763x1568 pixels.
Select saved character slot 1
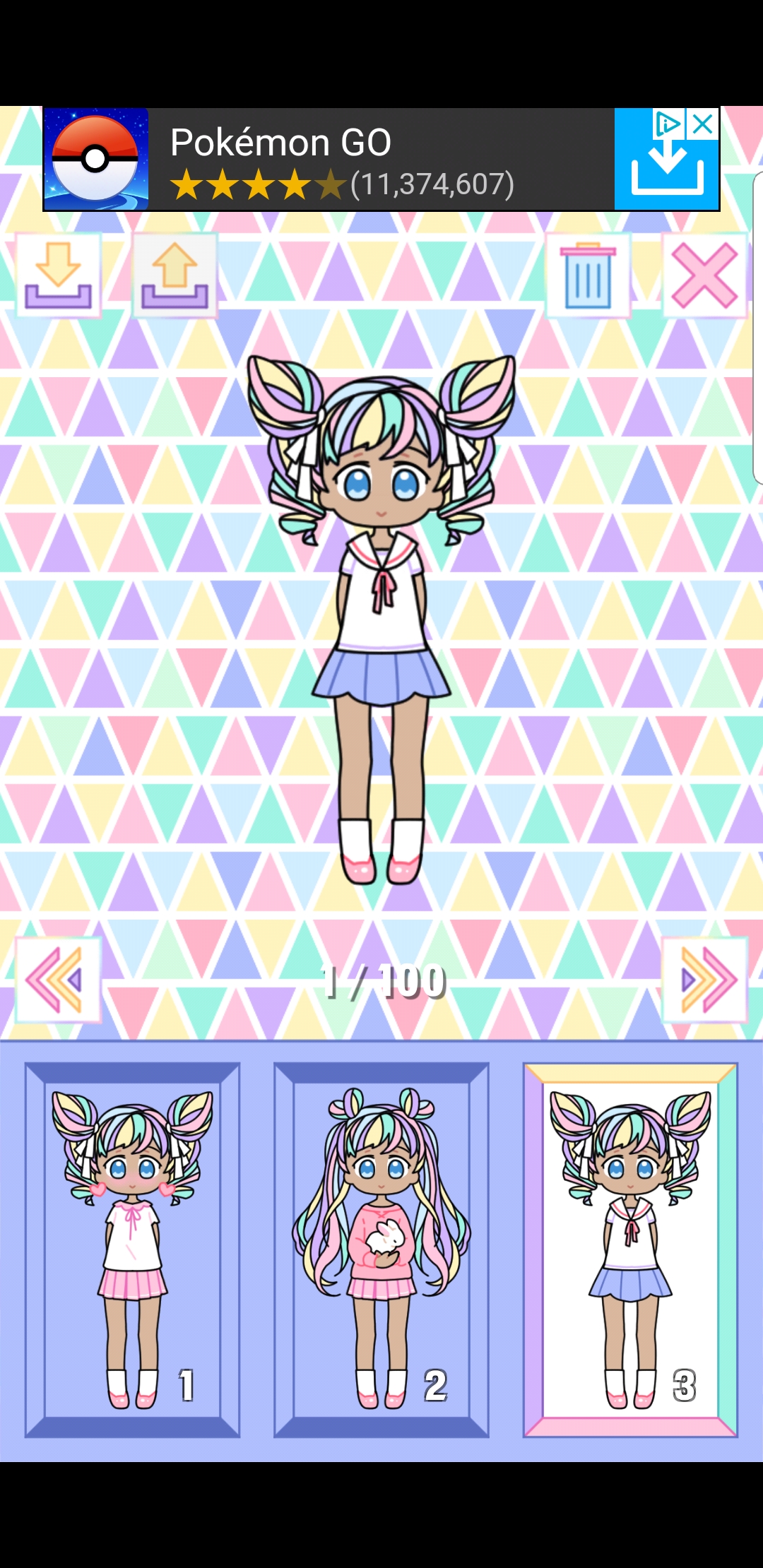[x=133, y=1250]
